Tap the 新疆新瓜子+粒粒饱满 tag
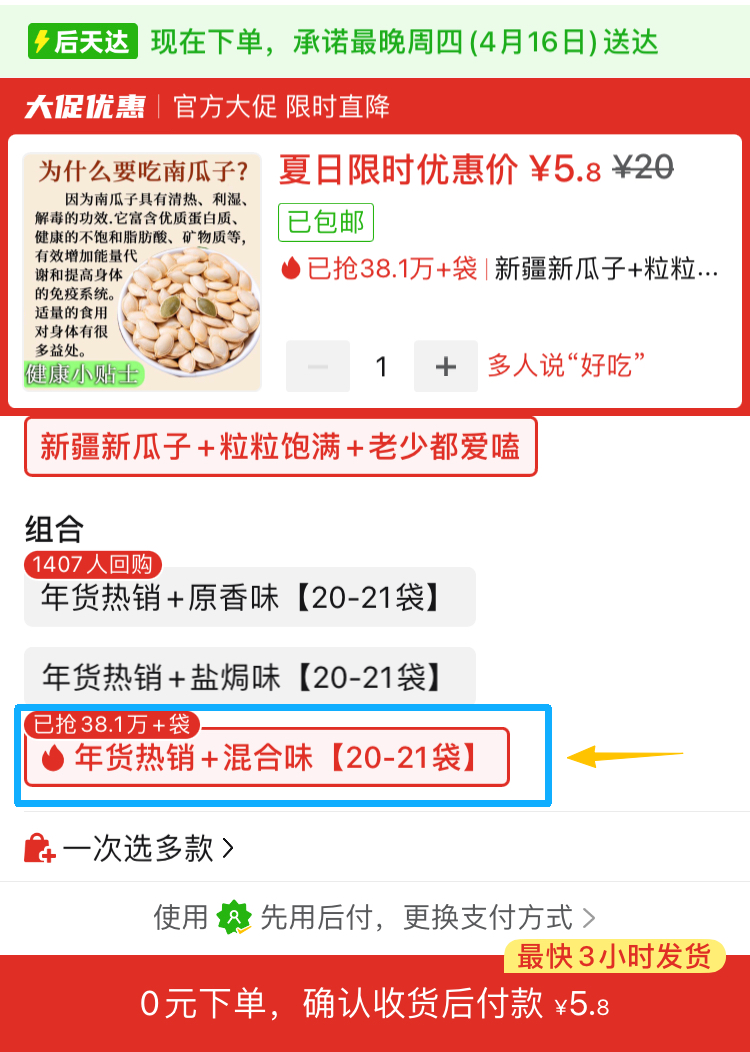Screen dimensions: 750x1052 coord(280,446)
